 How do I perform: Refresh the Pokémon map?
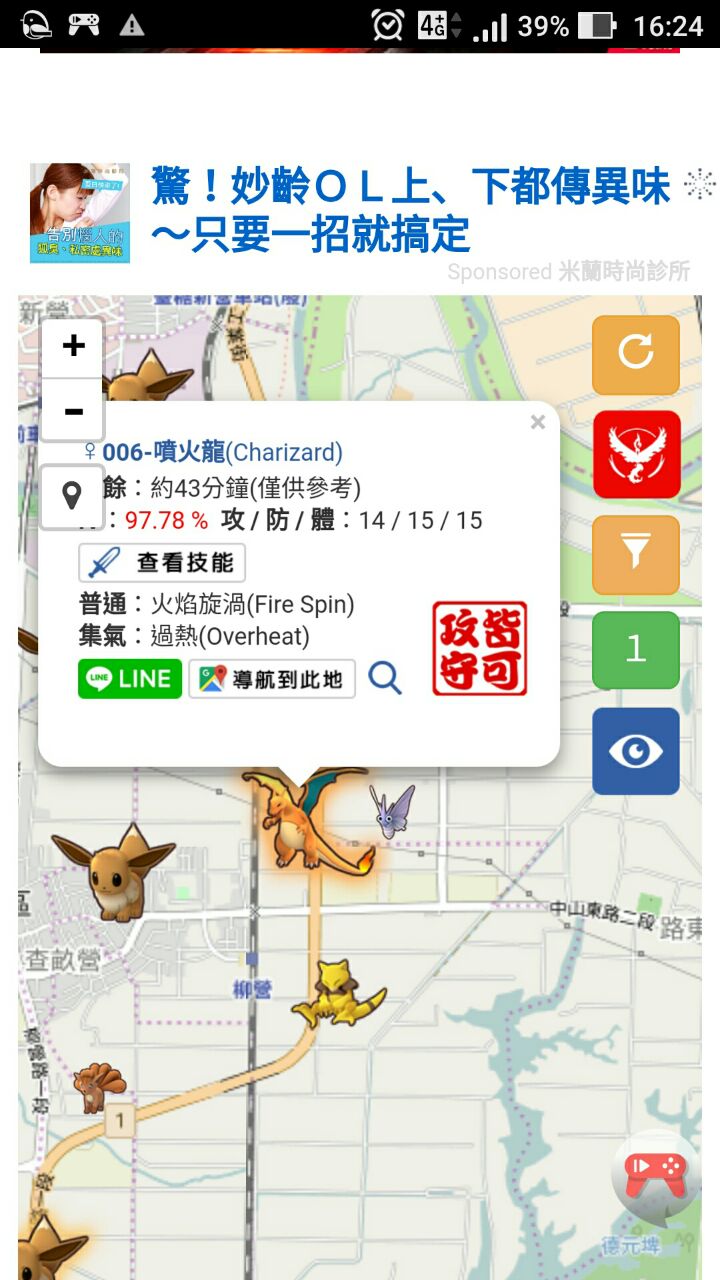pos(636,354)
